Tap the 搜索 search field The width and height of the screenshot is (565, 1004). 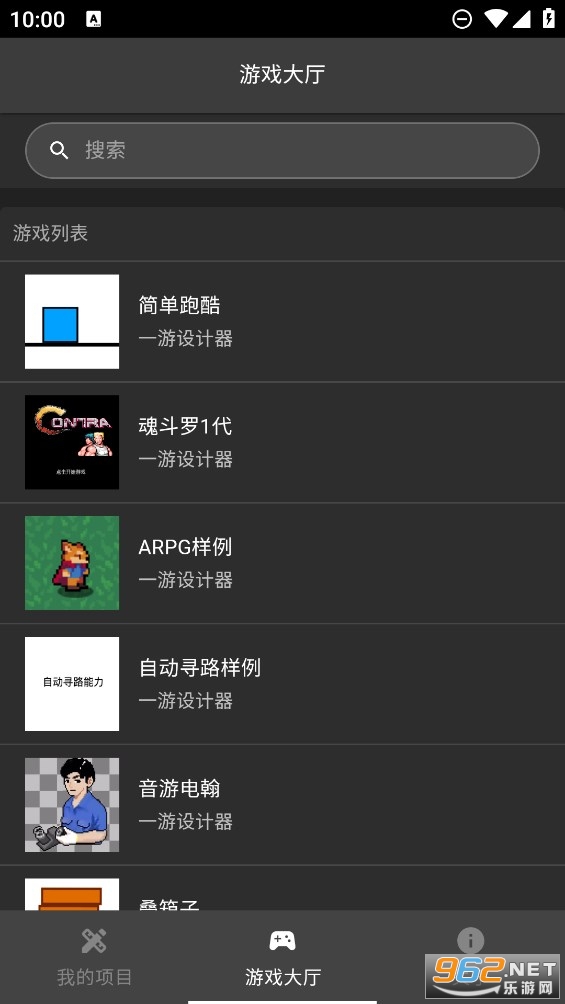click(282, 150)
